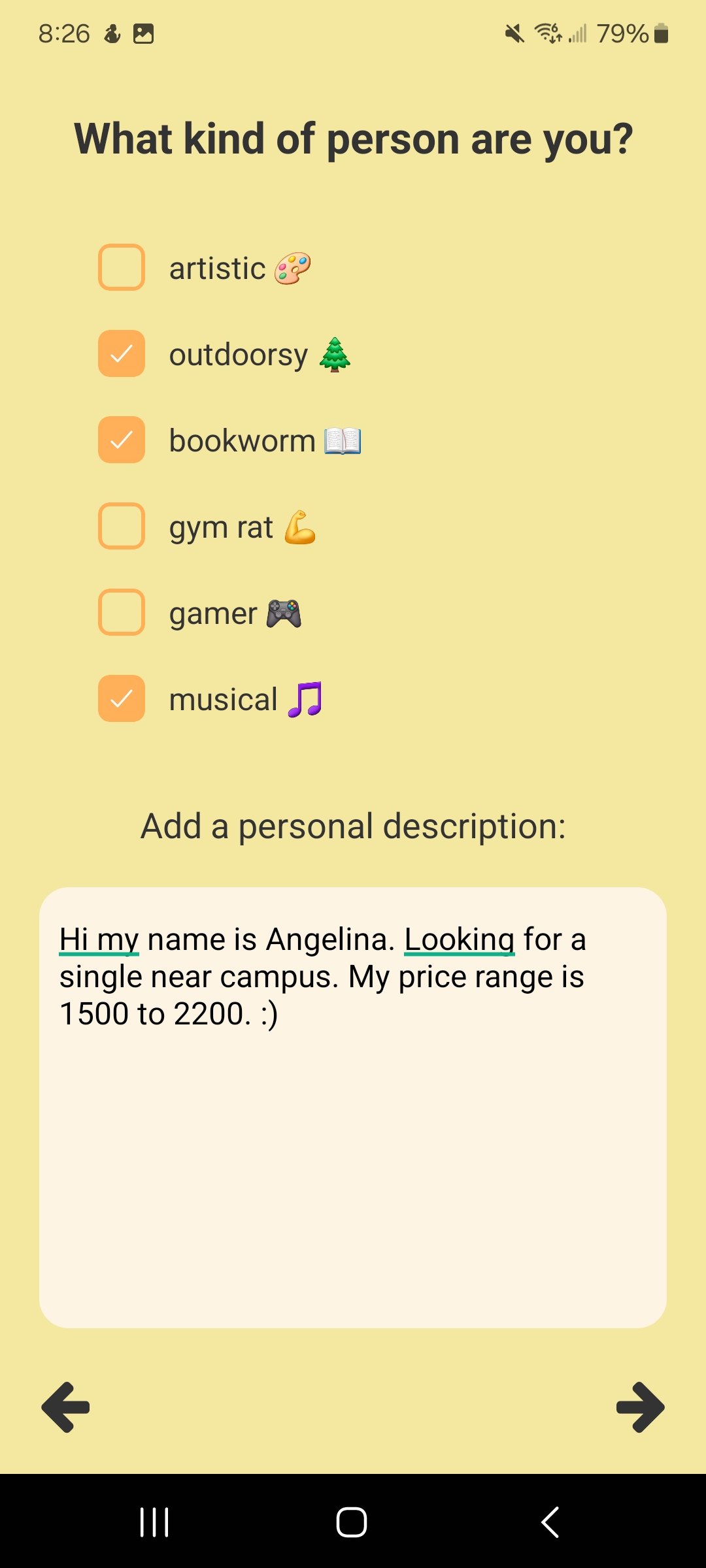Deselect the bookworm checkbox
The width and height of the screenshot is (706, 1568).
coord(122,440)
